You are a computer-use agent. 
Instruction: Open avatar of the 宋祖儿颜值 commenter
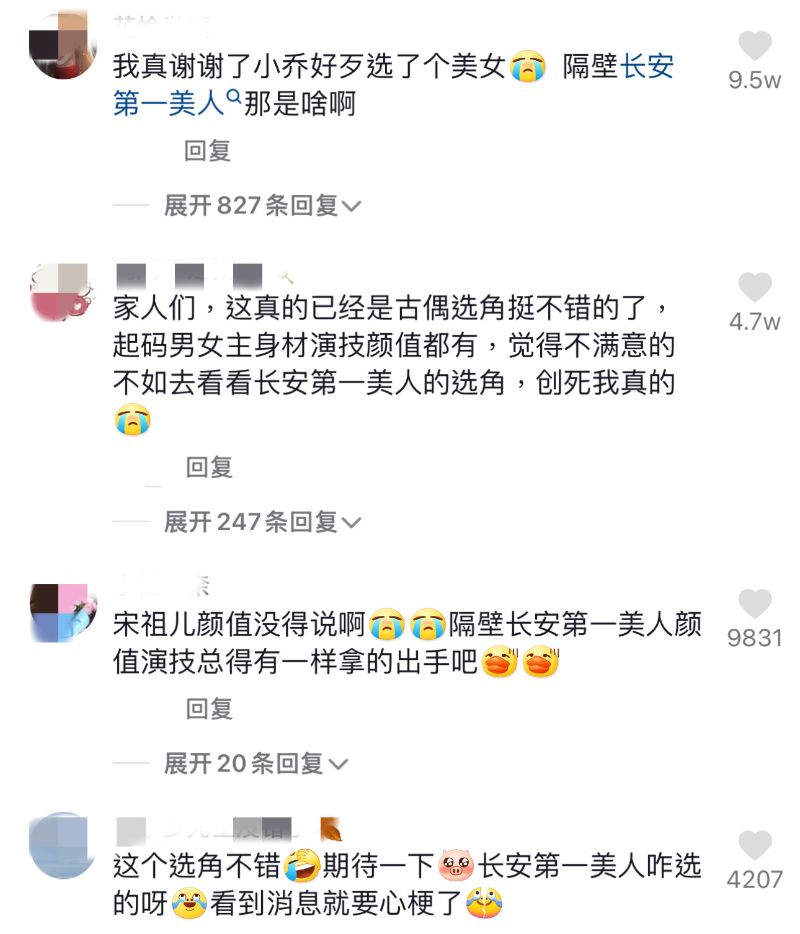[x=62, y=614]
